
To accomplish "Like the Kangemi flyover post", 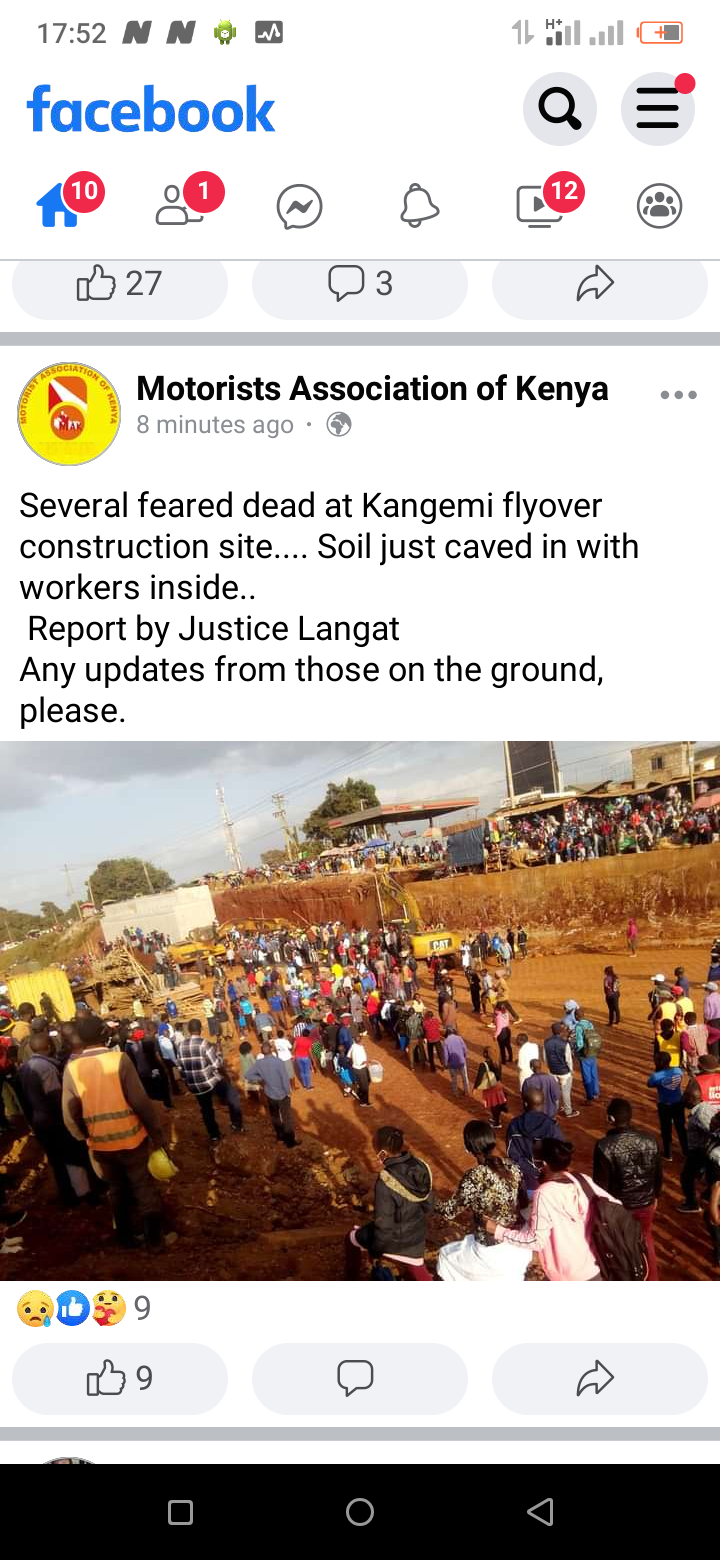I will (119, 1379).
